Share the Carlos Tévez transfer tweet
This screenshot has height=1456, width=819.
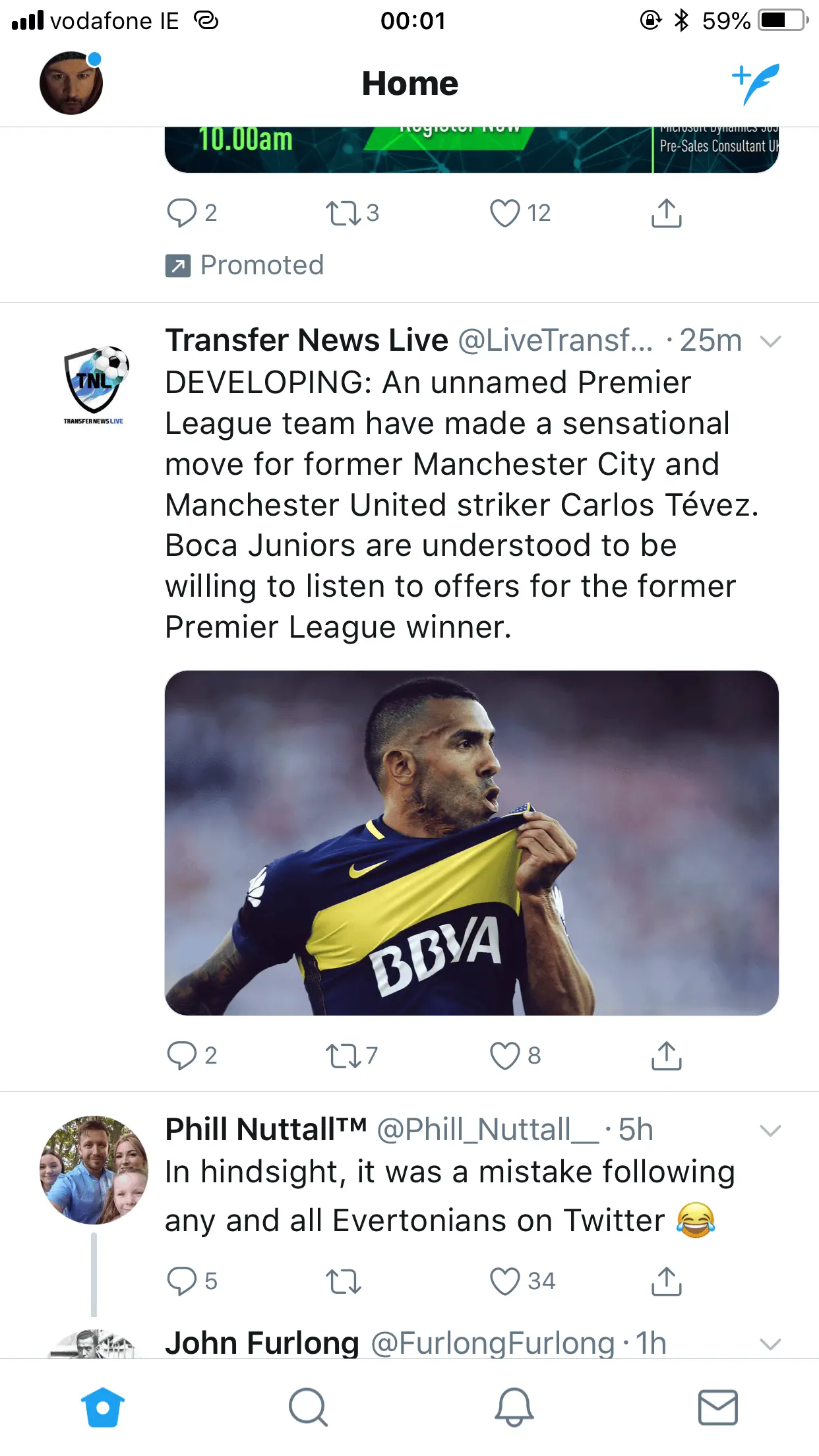tap(667, 1056)
